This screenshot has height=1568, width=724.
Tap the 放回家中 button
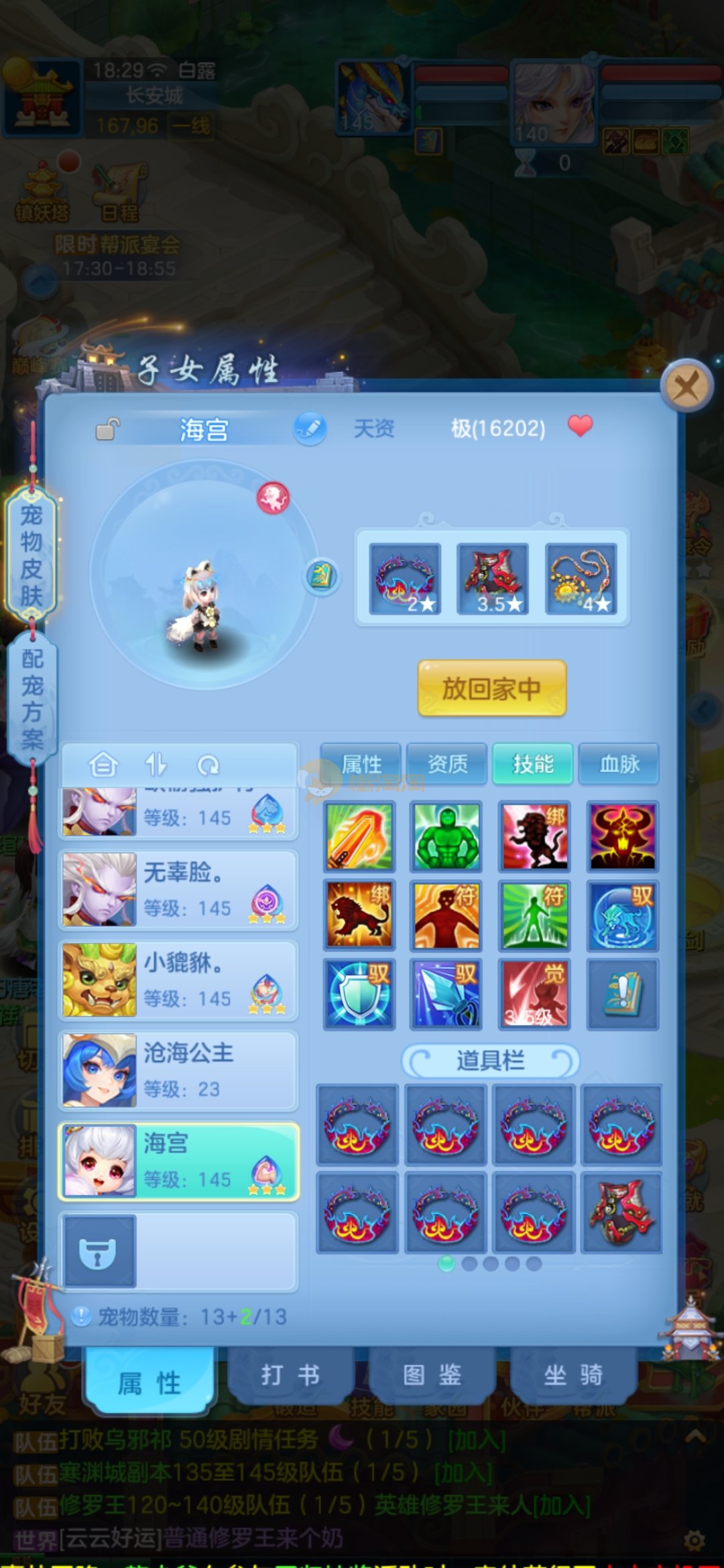point(491,688)
